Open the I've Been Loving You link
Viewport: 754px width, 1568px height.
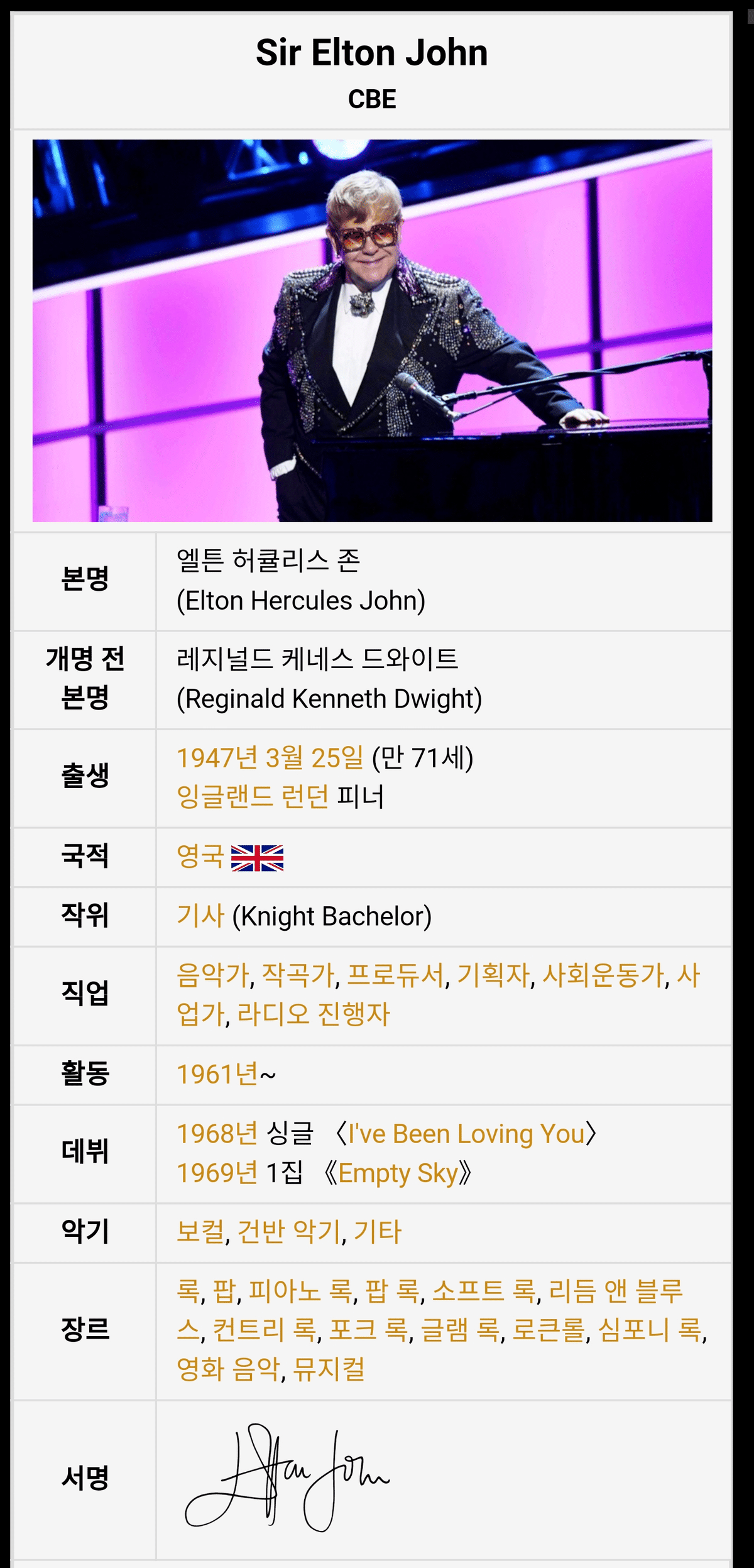tap(466, 1134)
